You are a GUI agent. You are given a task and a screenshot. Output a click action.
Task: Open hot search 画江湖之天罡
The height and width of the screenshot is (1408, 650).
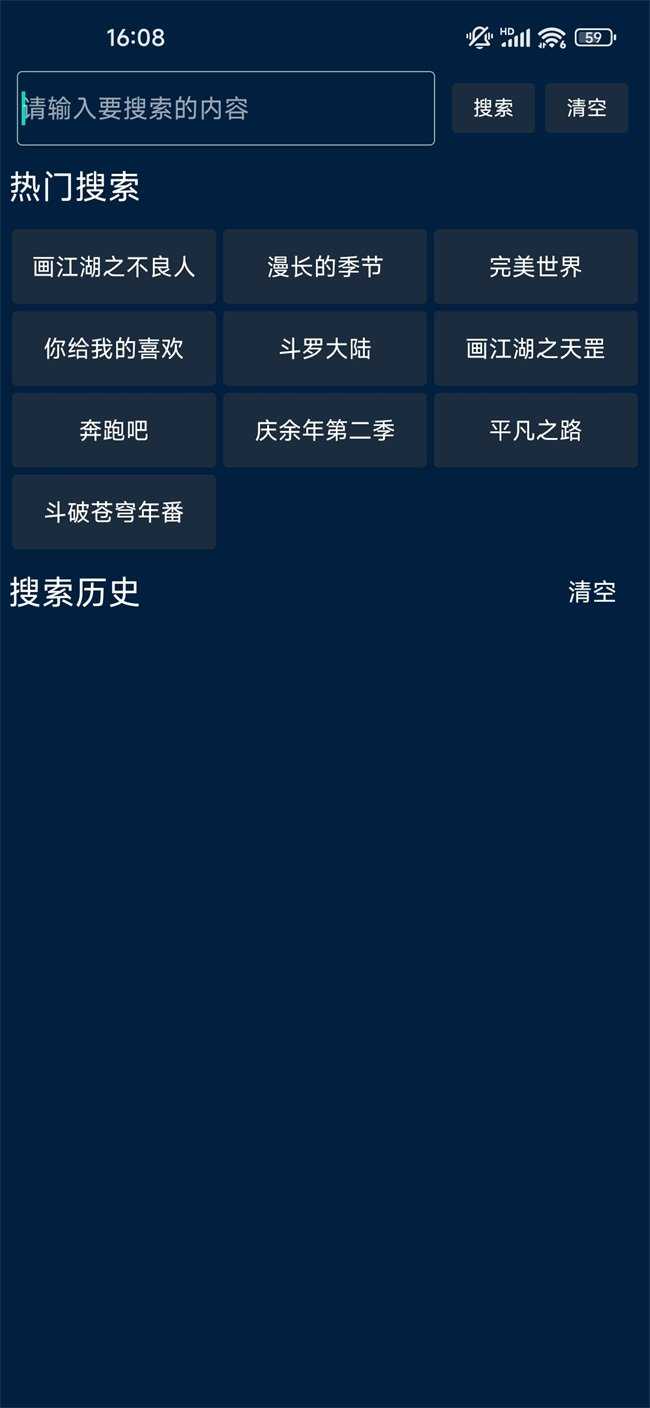click(536, 349)
